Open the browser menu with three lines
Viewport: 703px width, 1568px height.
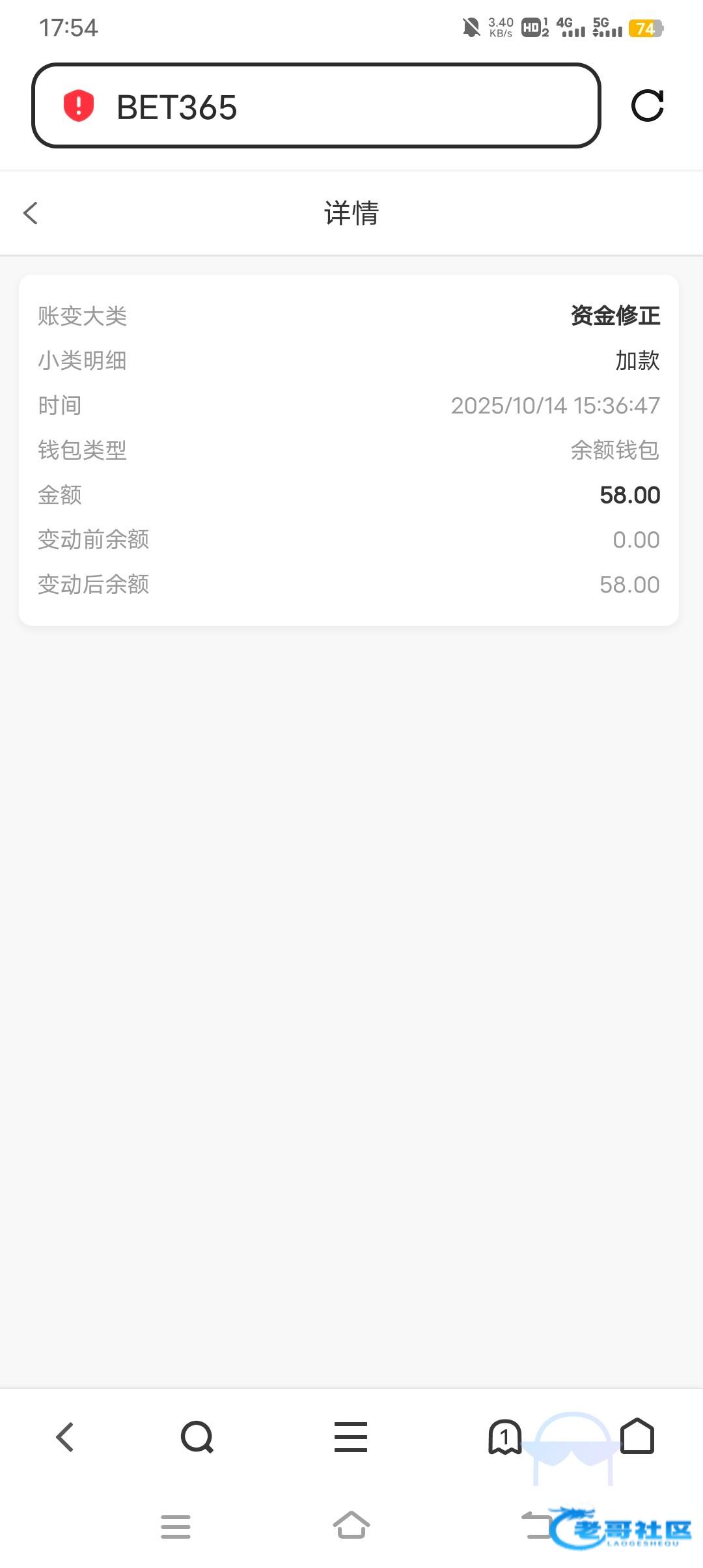coord(351,1437)
